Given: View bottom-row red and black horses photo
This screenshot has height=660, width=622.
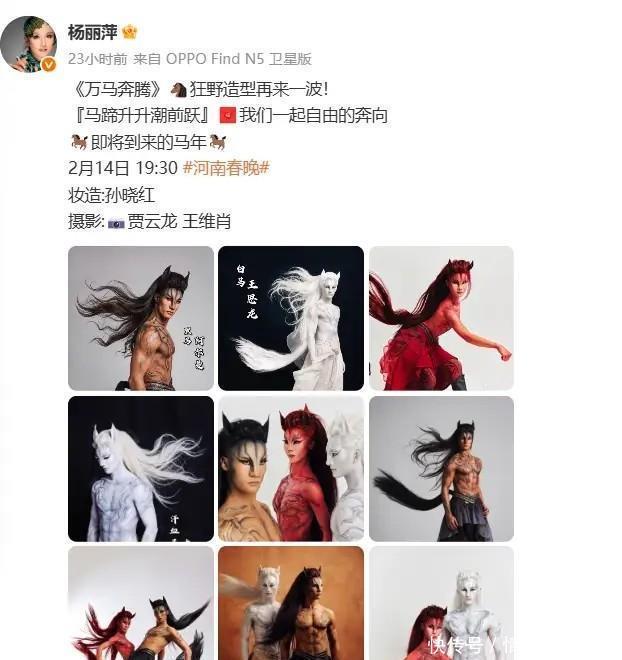Looking at the screenshot, I should click(141, 603).
